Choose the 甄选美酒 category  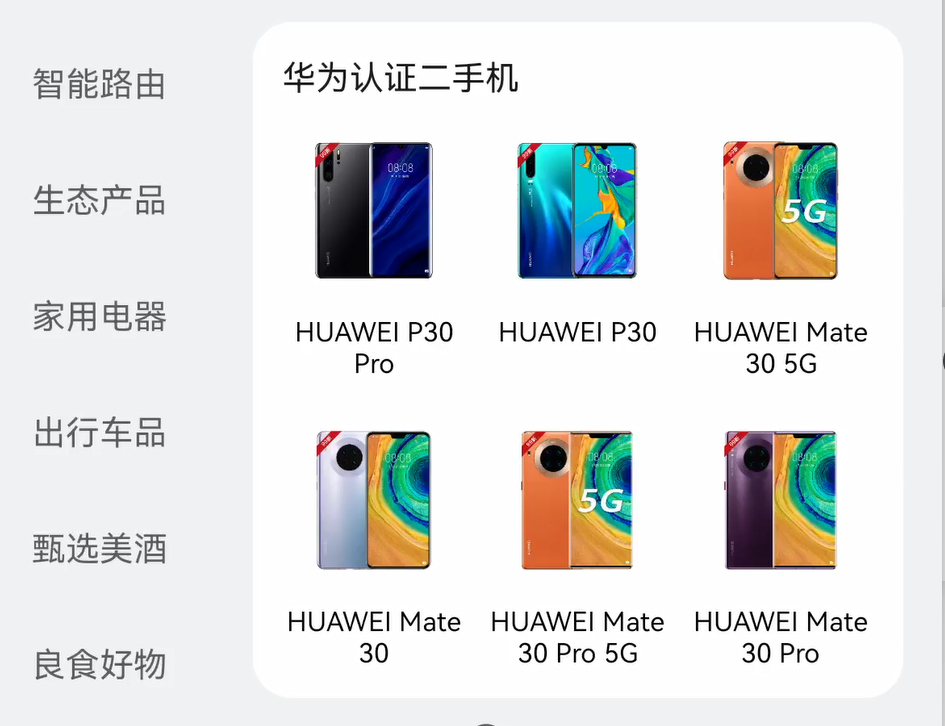99,549
